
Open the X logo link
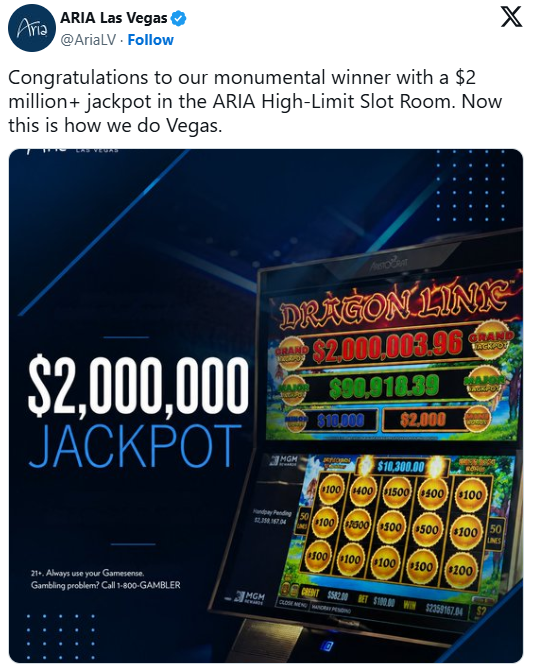click(511, 17)
